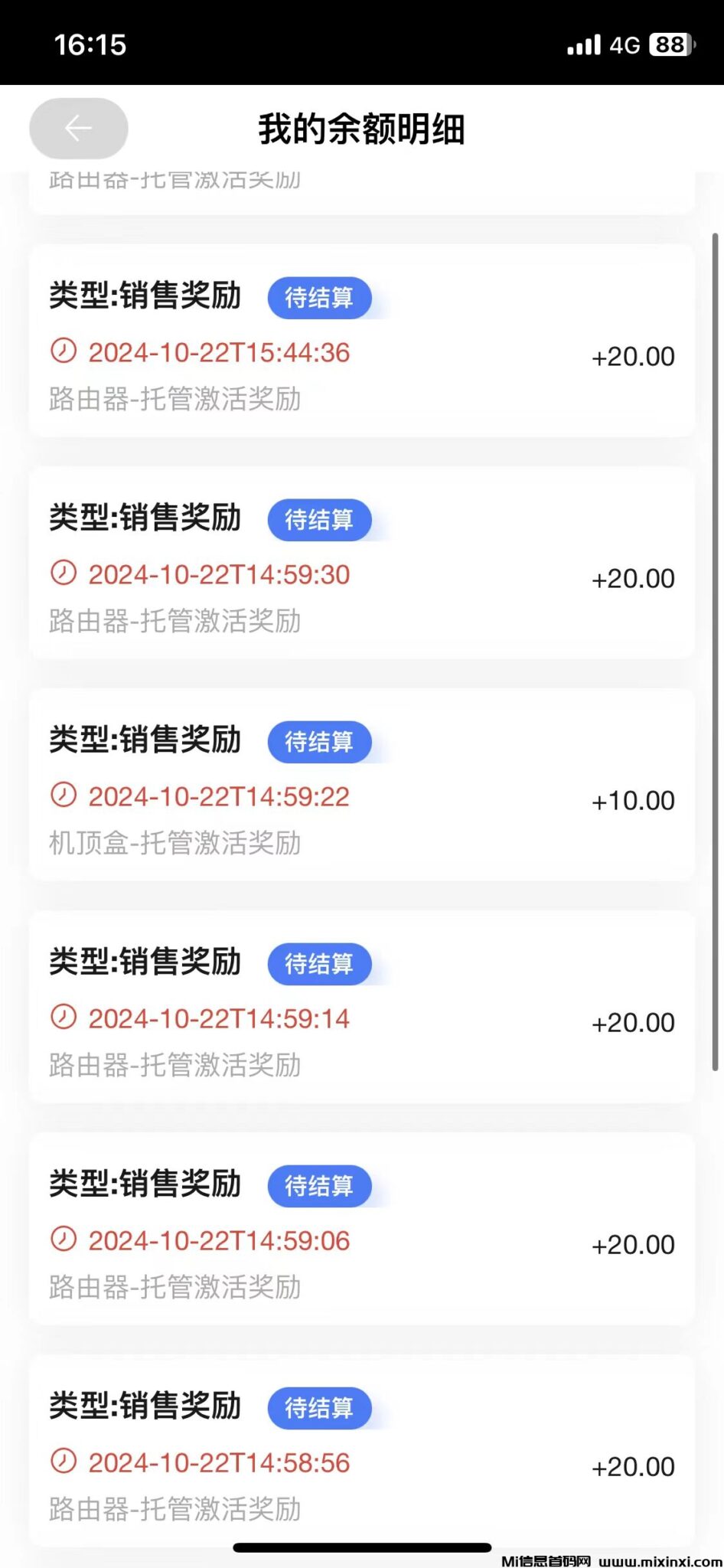
Task: Tap the battery indicator showing 88
Action: point(670,46)
